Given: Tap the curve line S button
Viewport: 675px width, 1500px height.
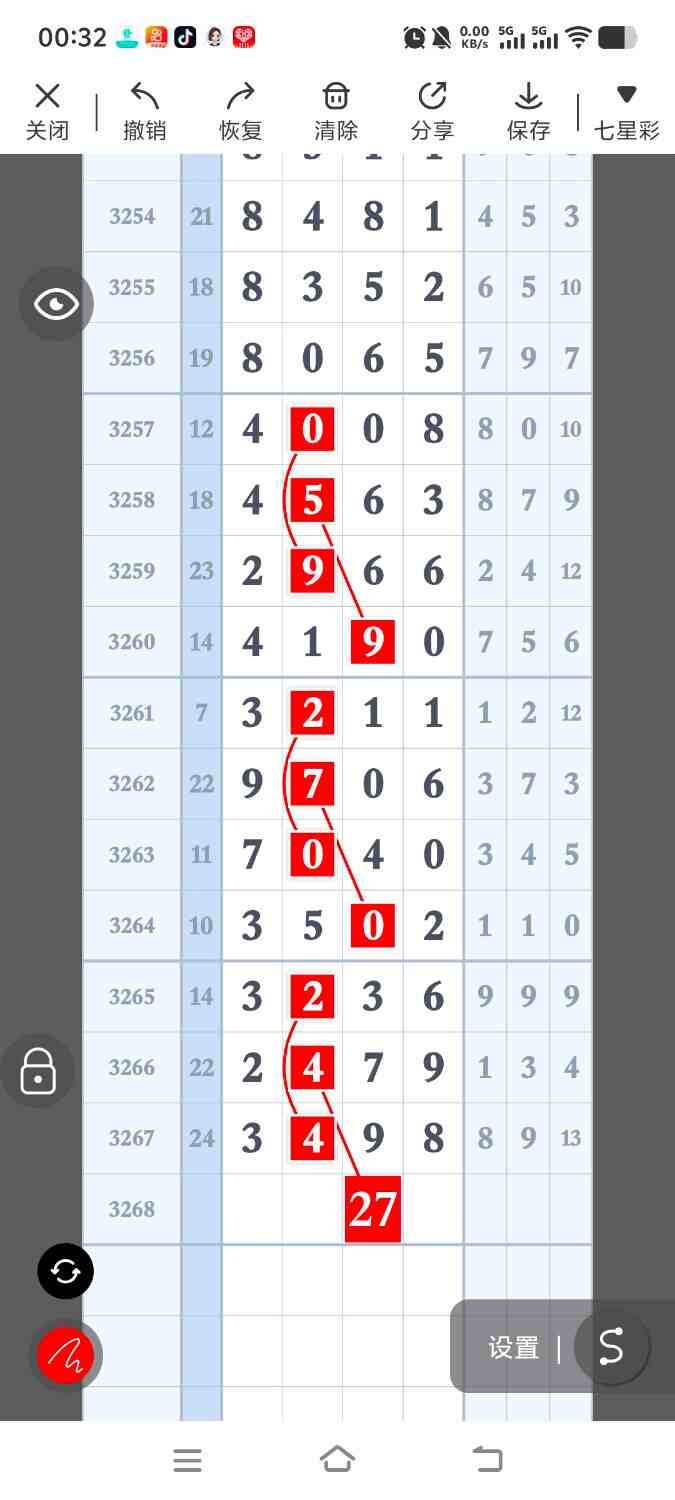Looking at the screenshot, I should pyautogui.click(x=611, y=1347).
